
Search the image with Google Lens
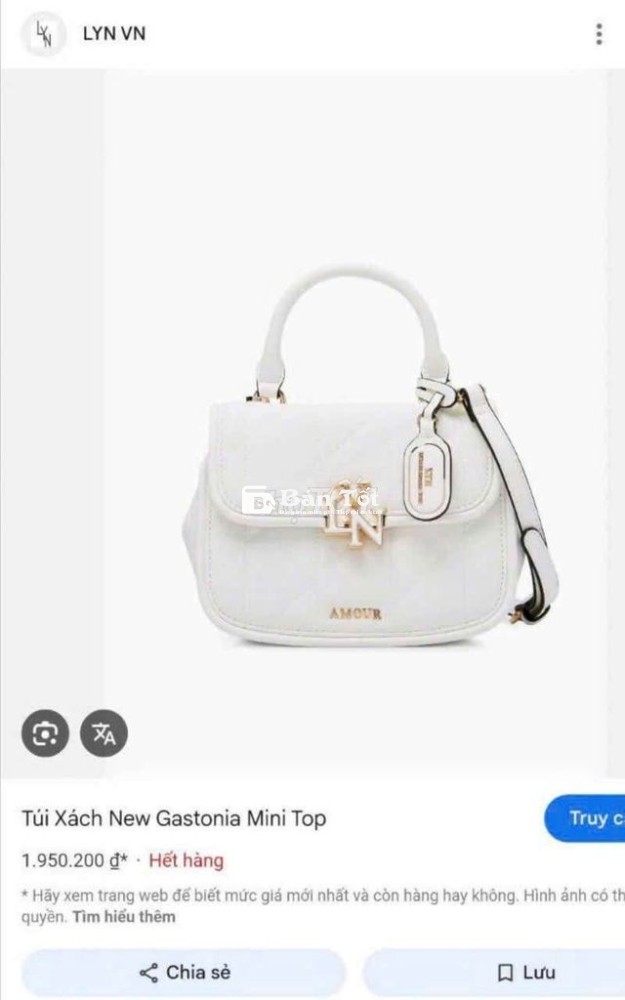45,733
